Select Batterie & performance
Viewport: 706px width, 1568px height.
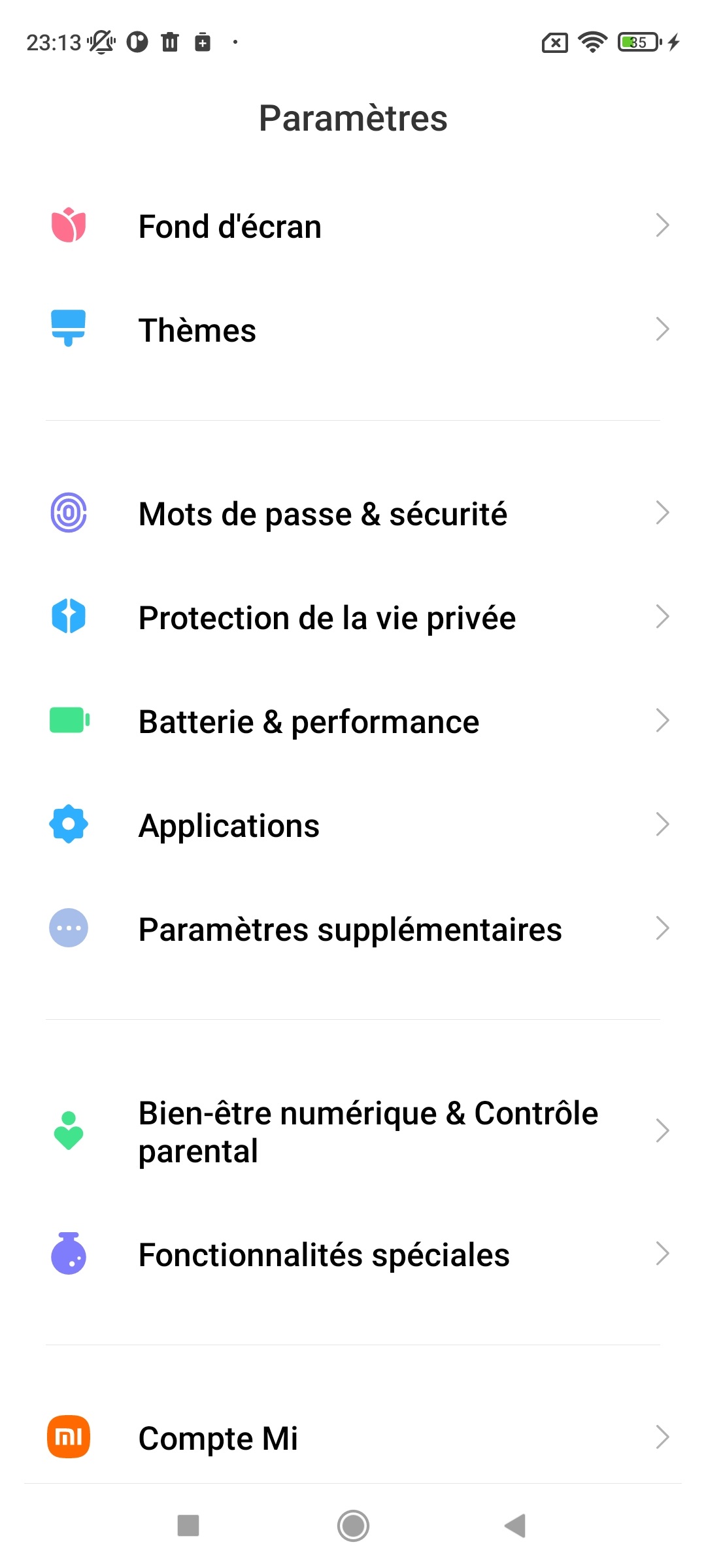click(x=353, y=721)
